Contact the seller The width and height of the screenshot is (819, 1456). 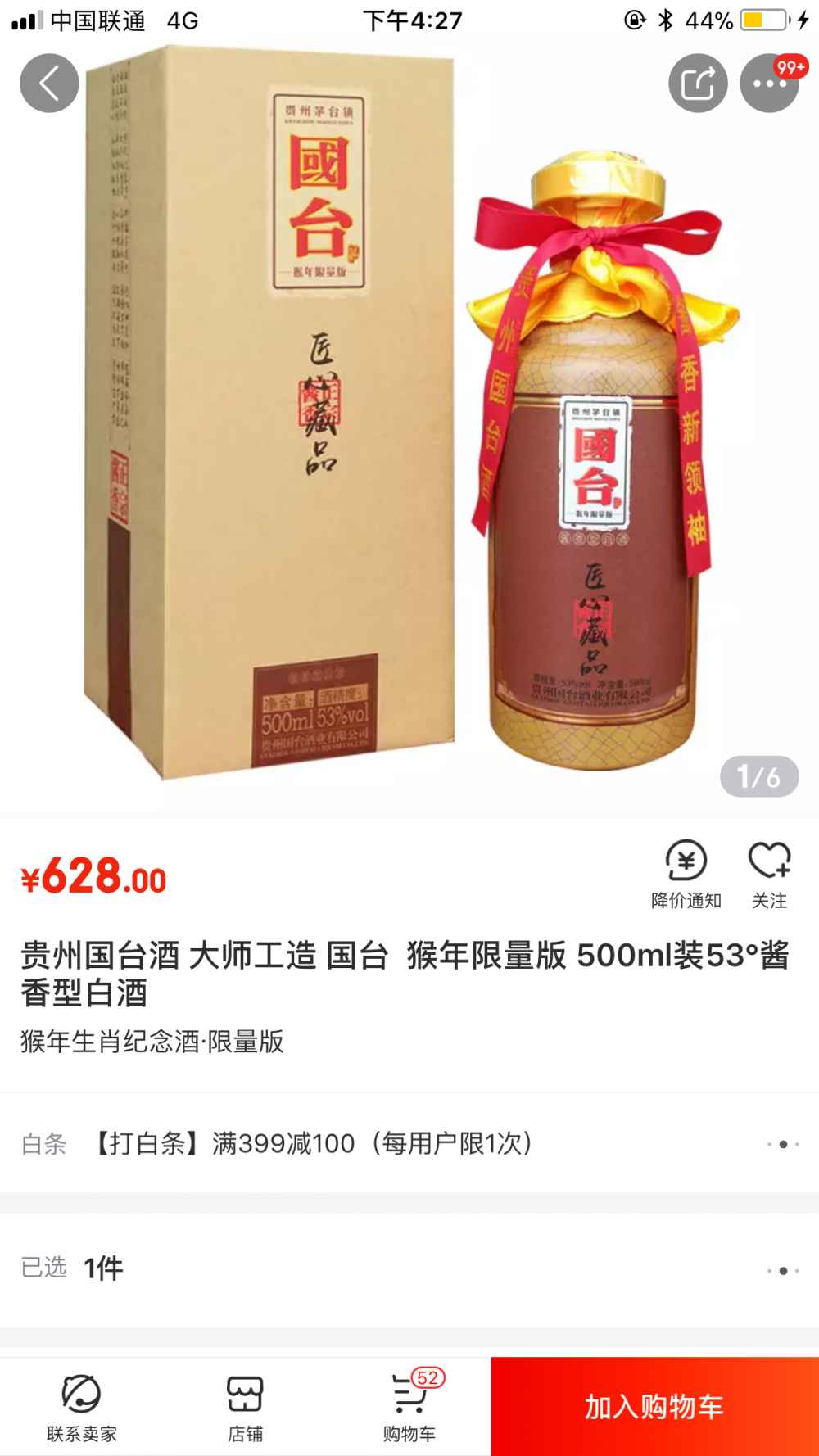[82, 1407]
